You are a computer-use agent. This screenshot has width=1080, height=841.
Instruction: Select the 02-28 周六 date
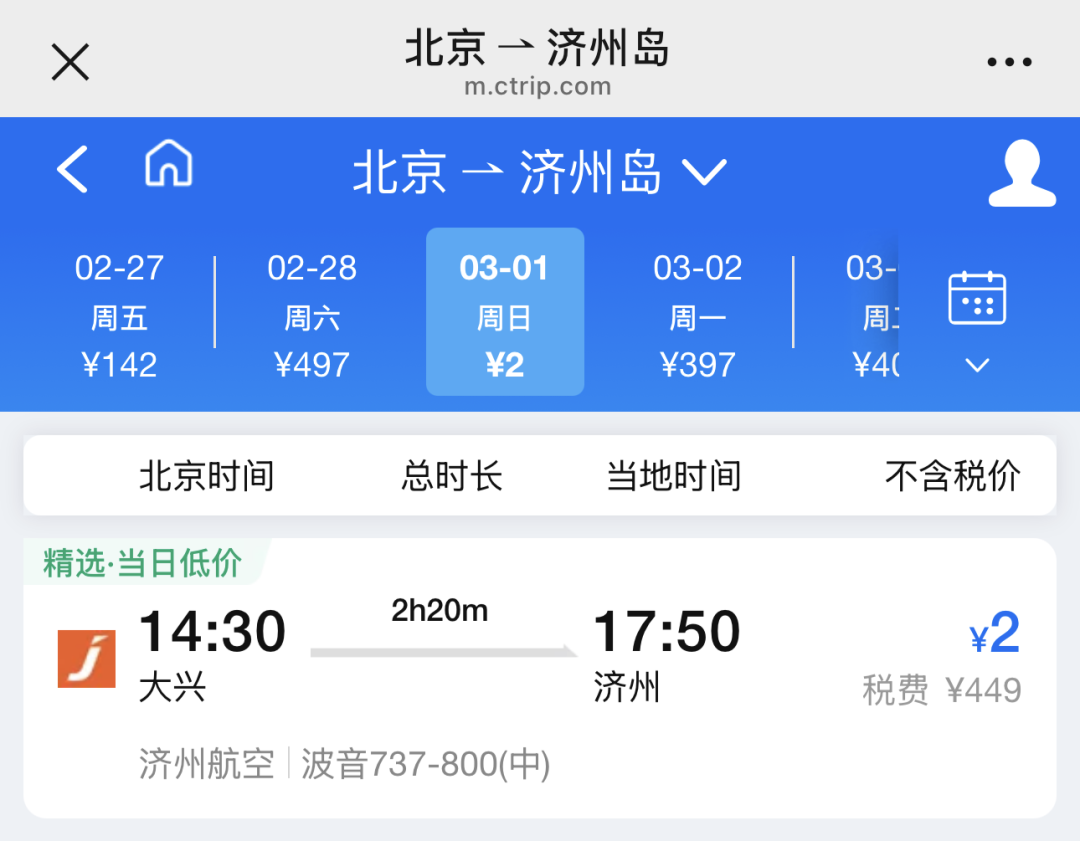[312, 315]
